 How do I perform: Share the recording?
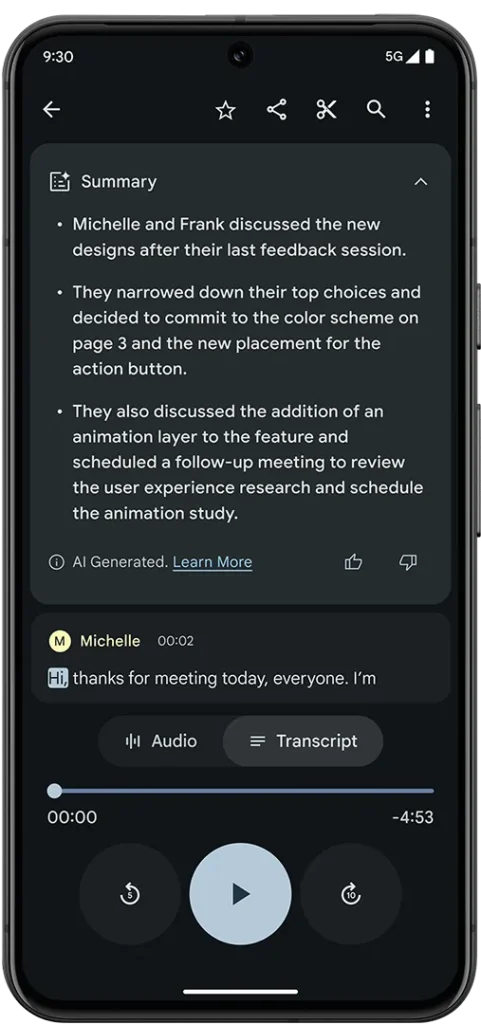click(x=276, y=110)
